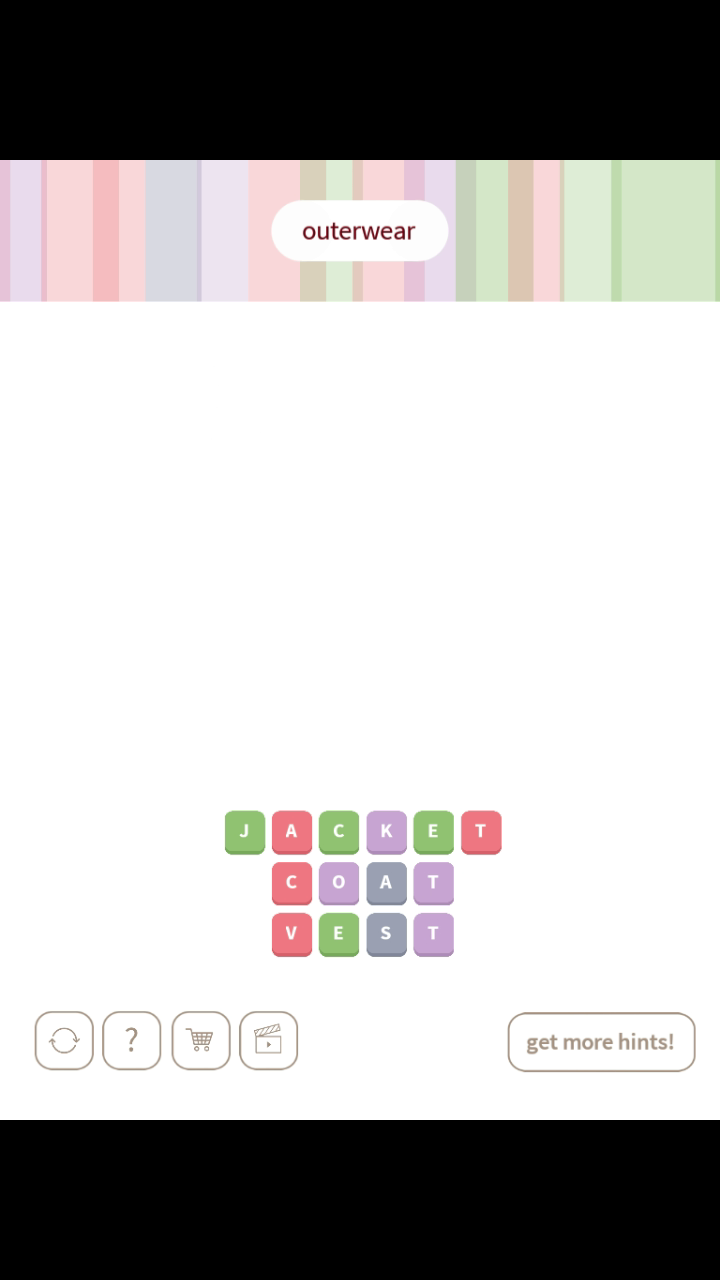Select the O tile in COAT
The height and width of the screenshot is (1280, 720).
click(338, 882)
